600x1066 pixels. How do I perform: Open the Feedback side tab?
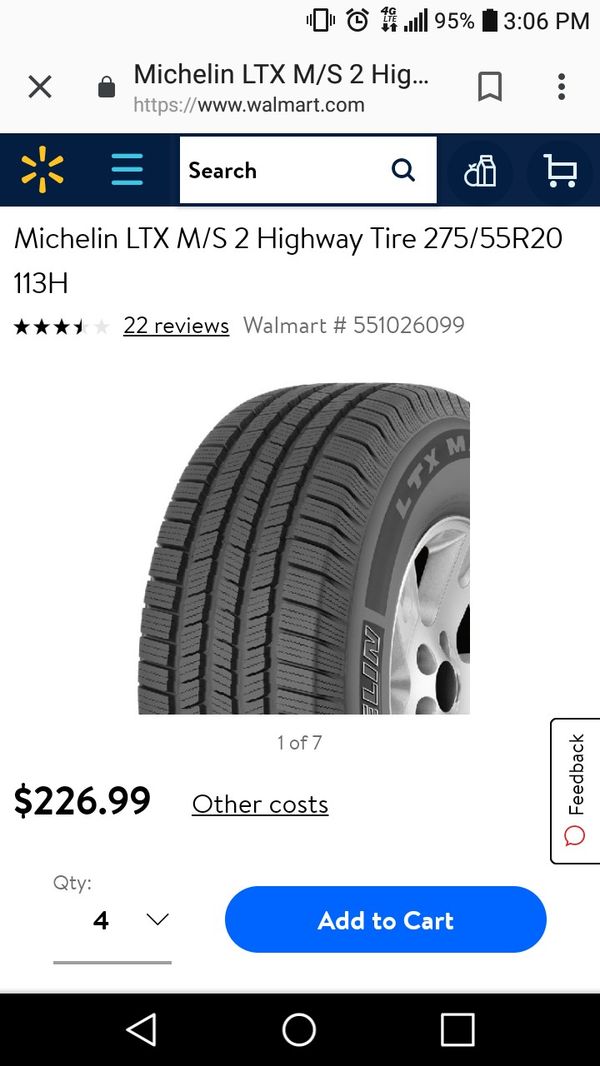click(x=575, y=791)
